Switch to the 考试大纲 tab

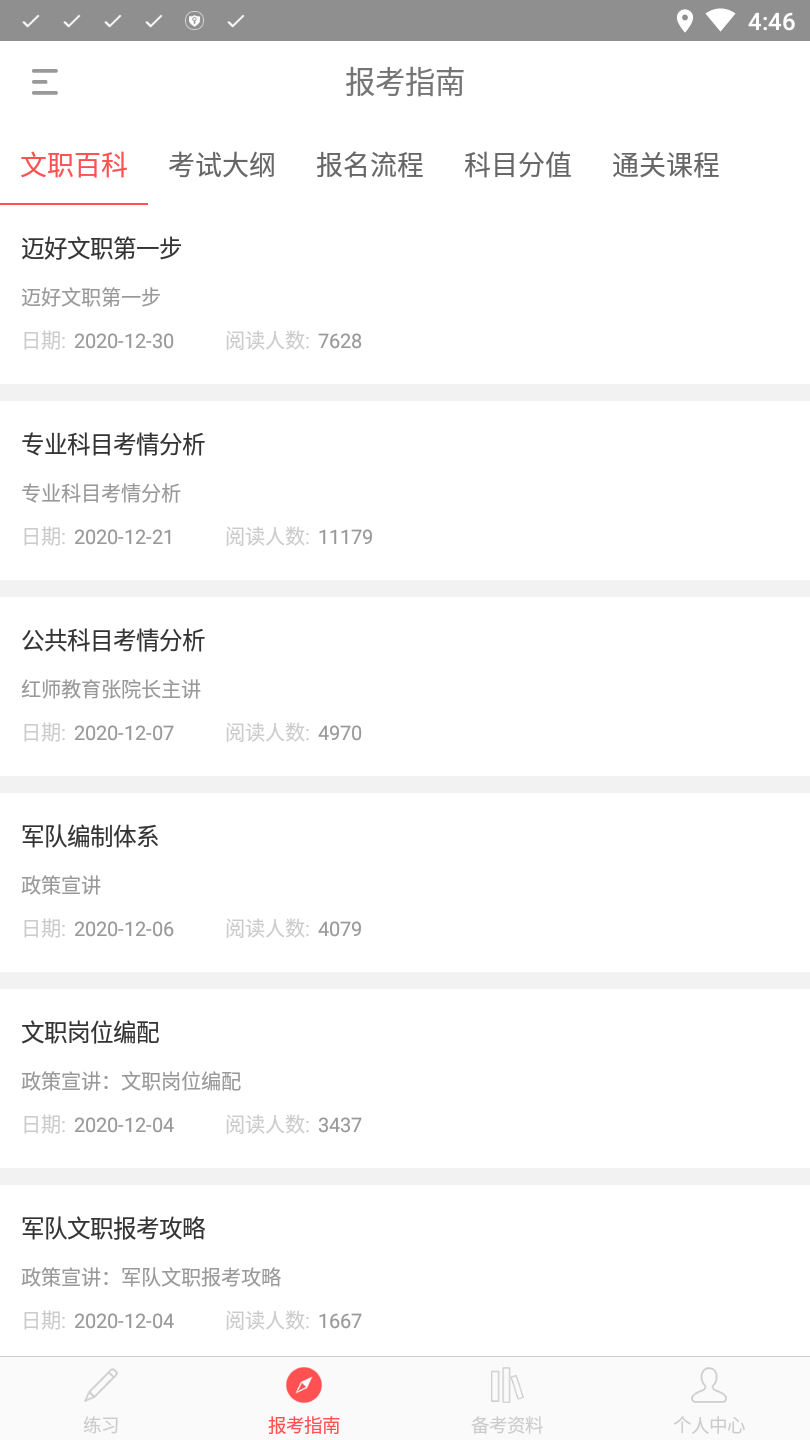pos(222,165)
